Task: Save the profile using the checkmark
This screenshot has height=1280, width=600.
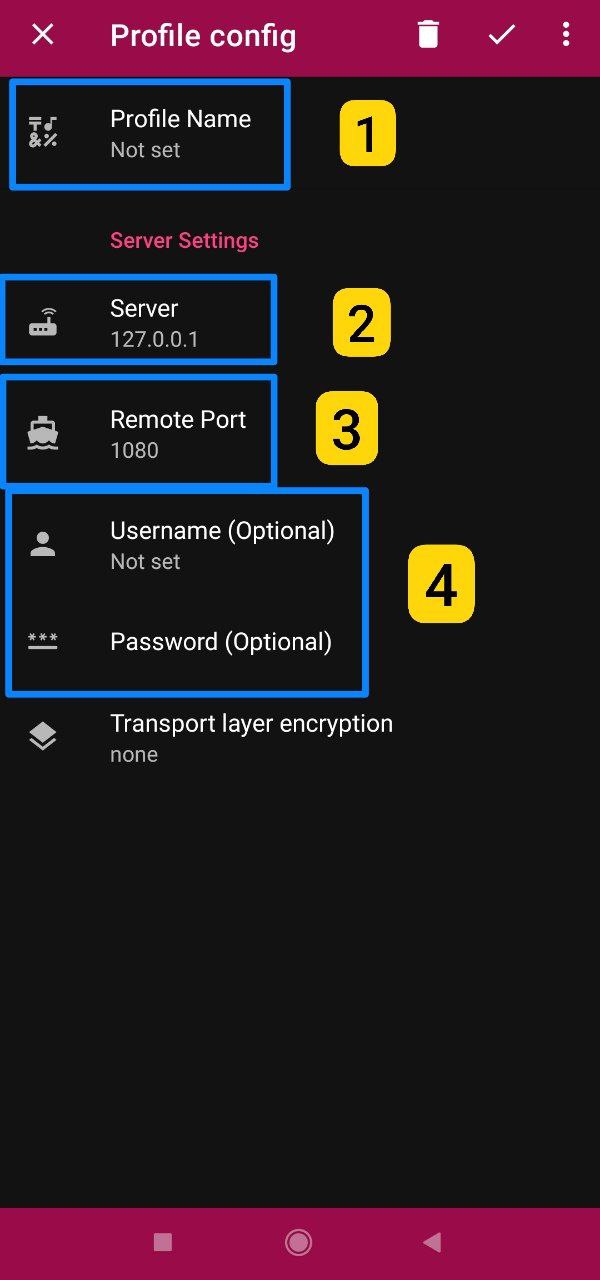Action: point(501,35)
